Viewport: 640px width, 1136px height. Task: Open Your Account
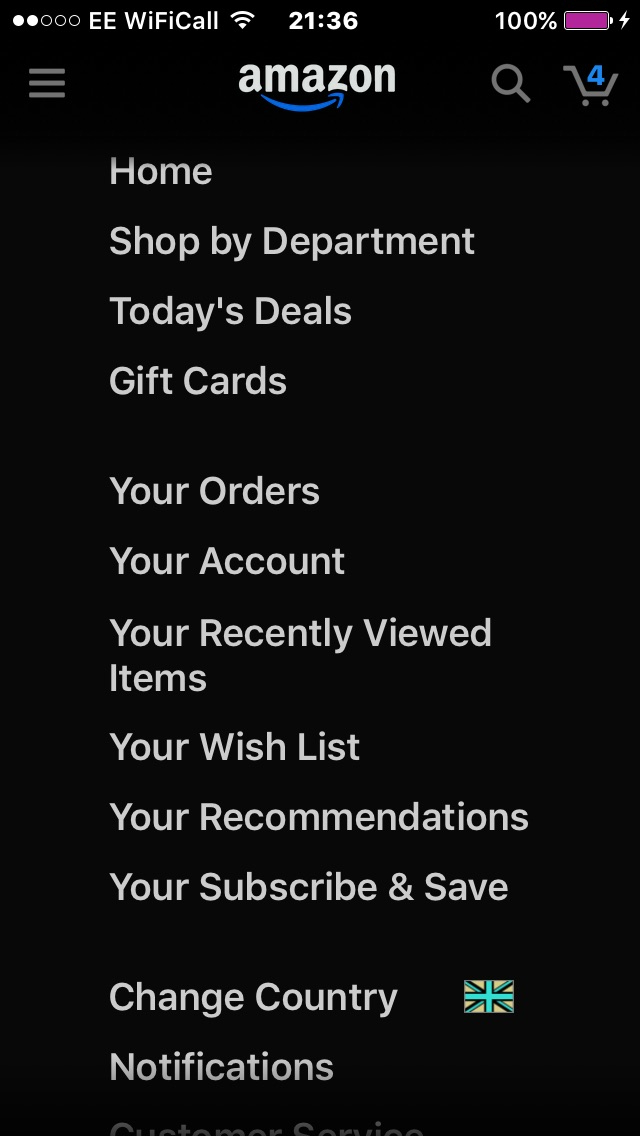point(227,561)
